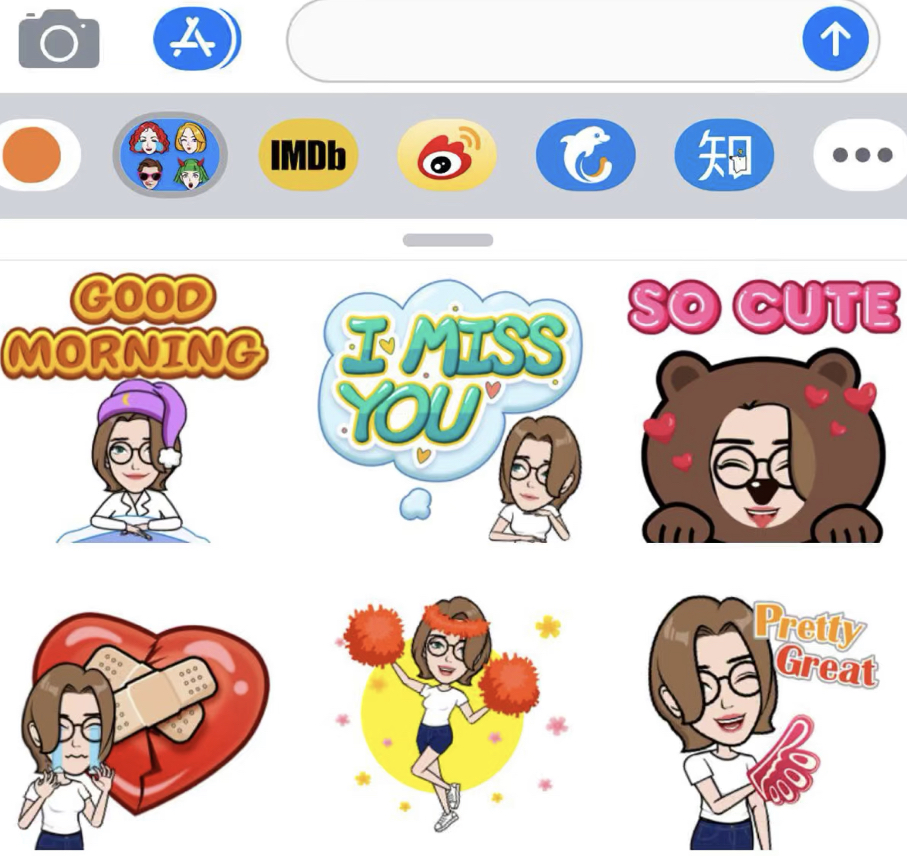Open the Weibo iMessage app
The height and width of the screenshot is (861, 907).
tap(447, 155)
